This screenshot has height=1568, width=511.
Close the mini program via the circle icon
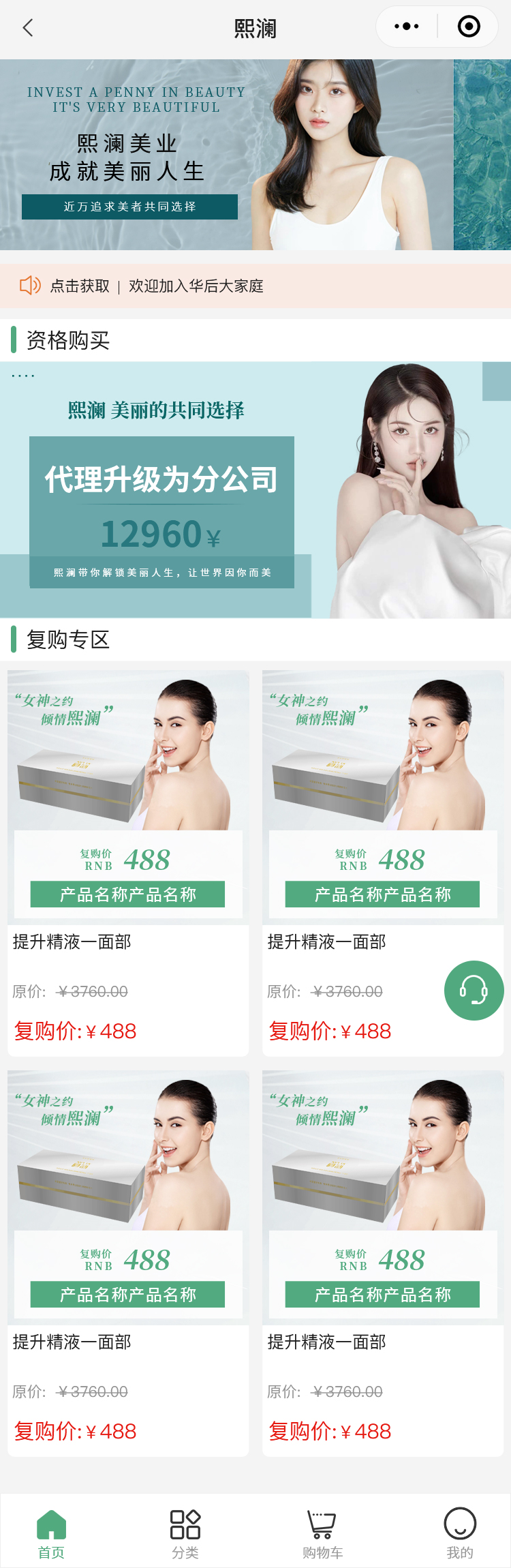(469, 27)
